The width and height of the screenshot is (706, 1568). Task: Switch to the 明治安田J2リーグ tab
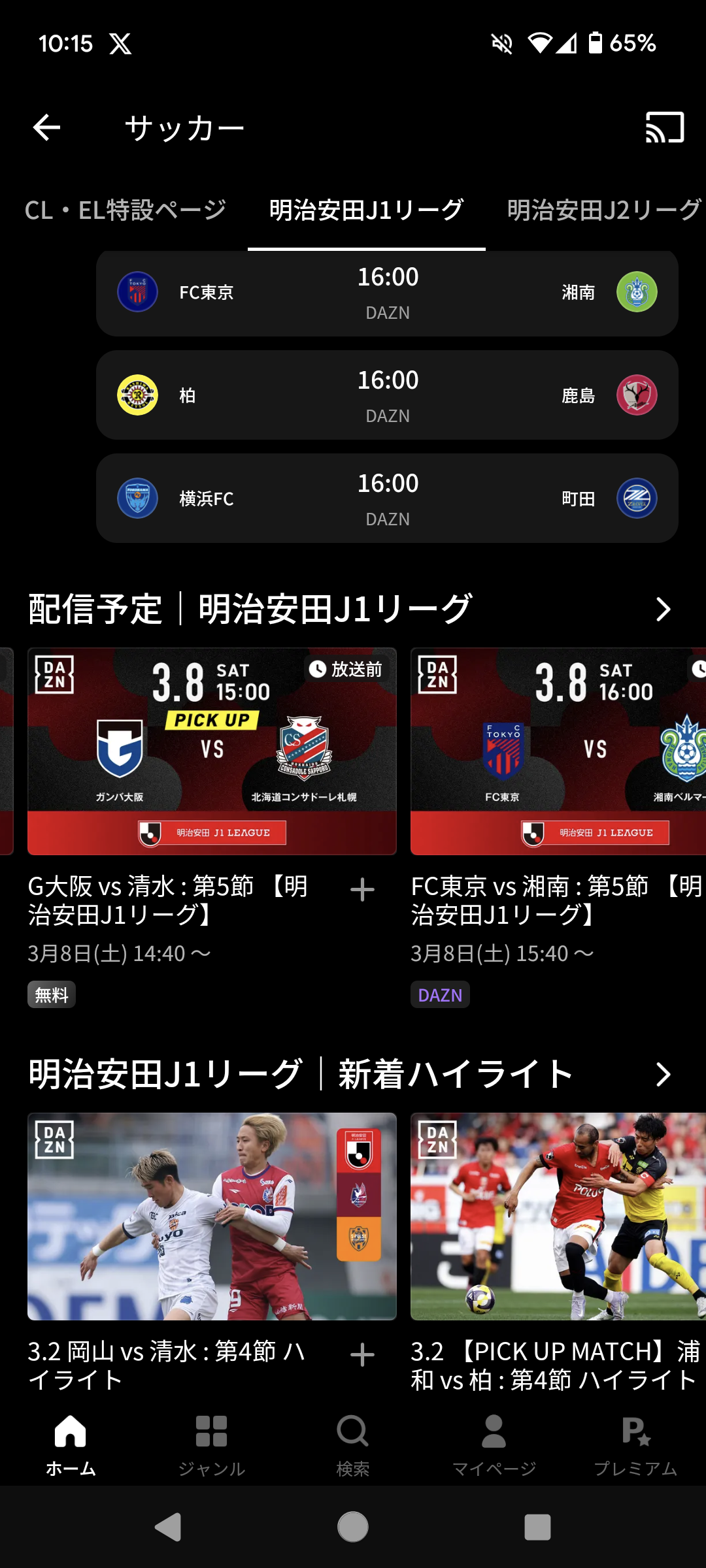pyautogui.click(x=605, y=210)
